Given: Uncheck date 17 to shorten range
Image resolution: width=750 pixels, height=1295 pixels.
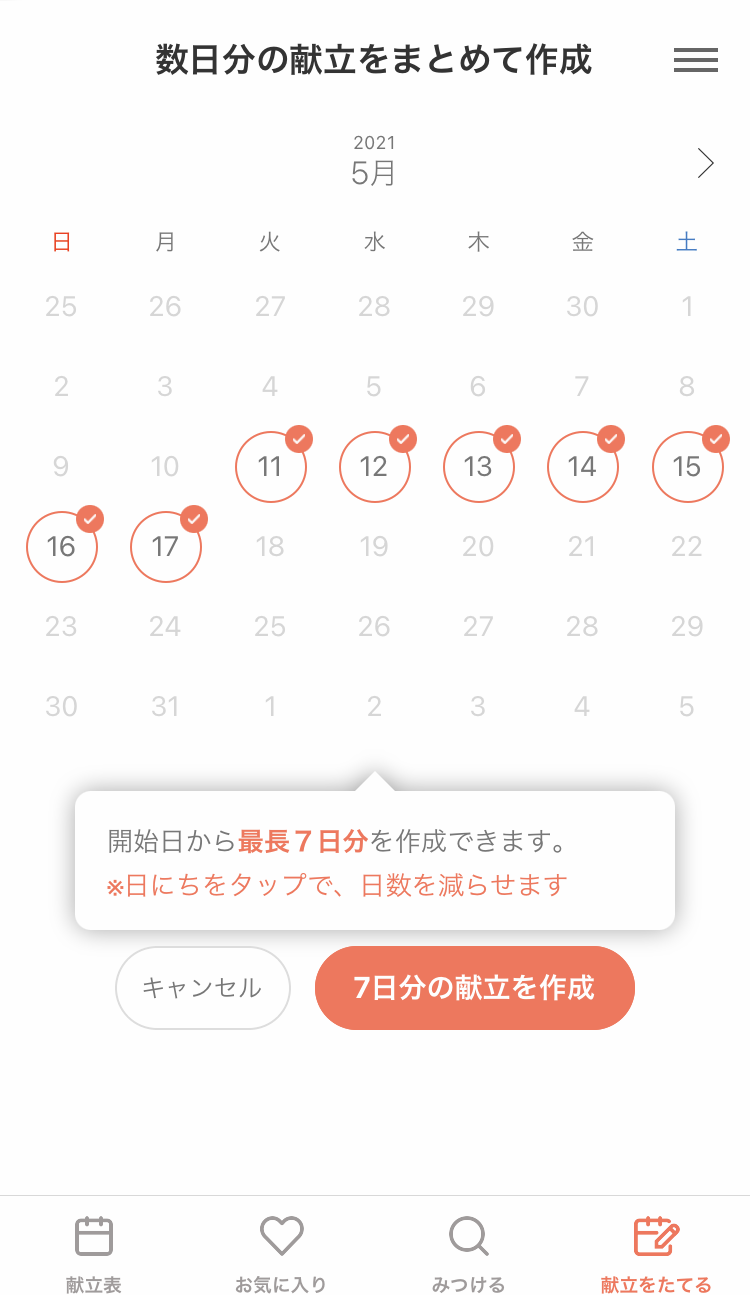Looking at the screenshot, I should (165, 547).
